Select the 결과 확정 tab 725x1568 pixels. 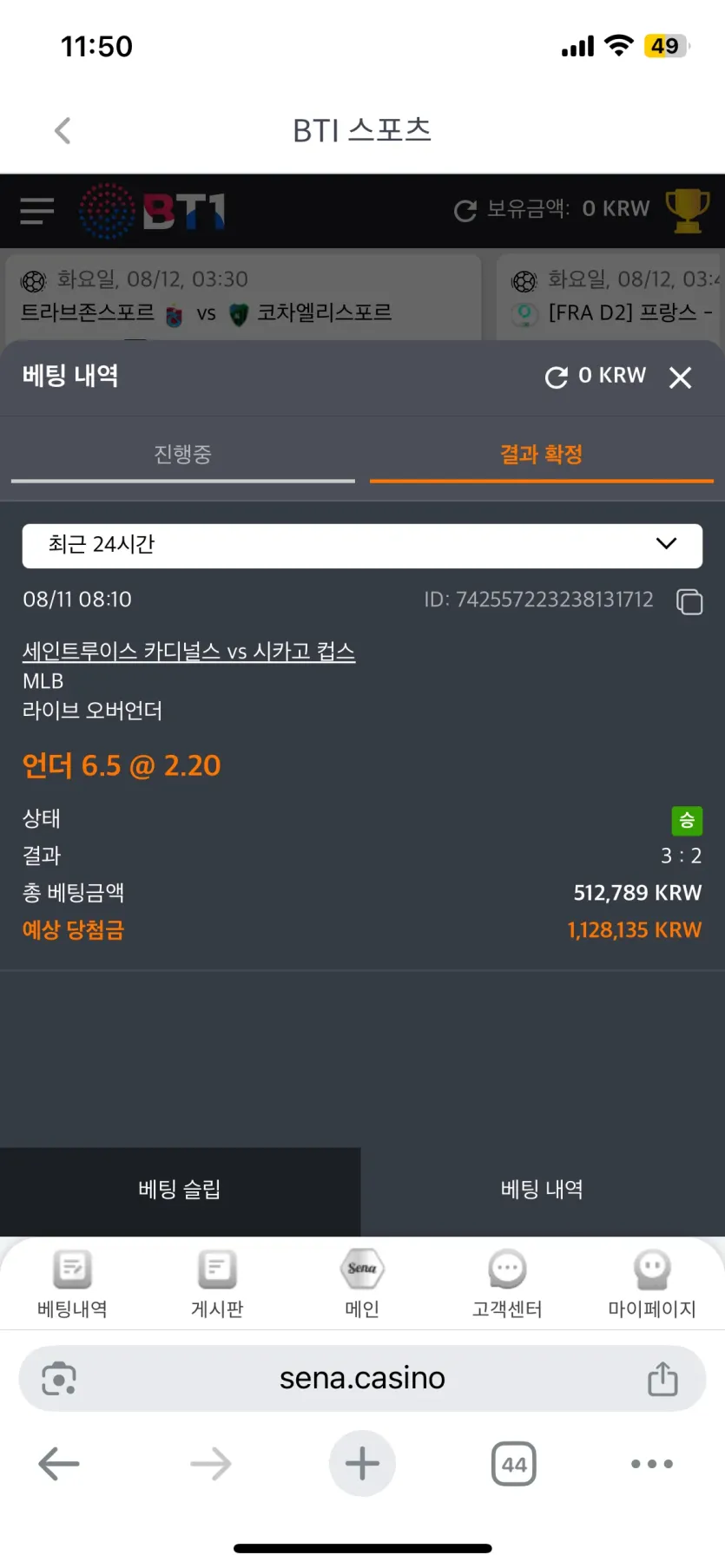(541, 455)
